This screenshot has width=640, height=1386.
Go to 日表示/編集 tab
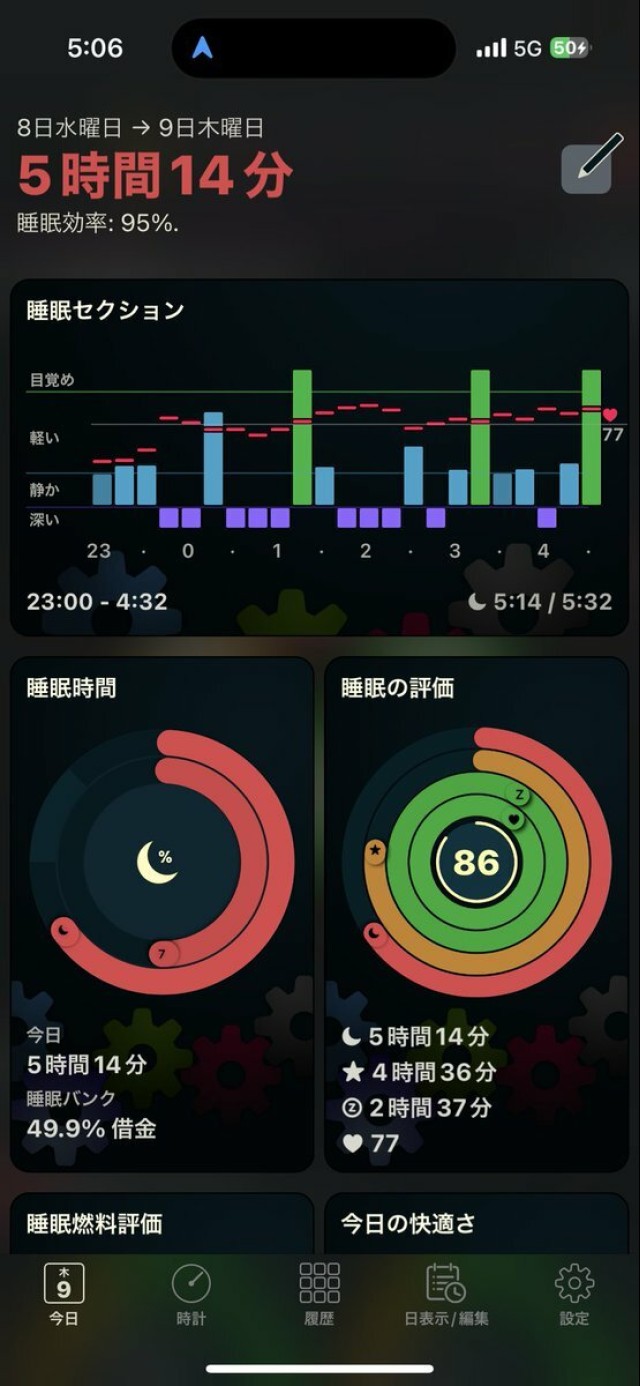pos(446,1294)
